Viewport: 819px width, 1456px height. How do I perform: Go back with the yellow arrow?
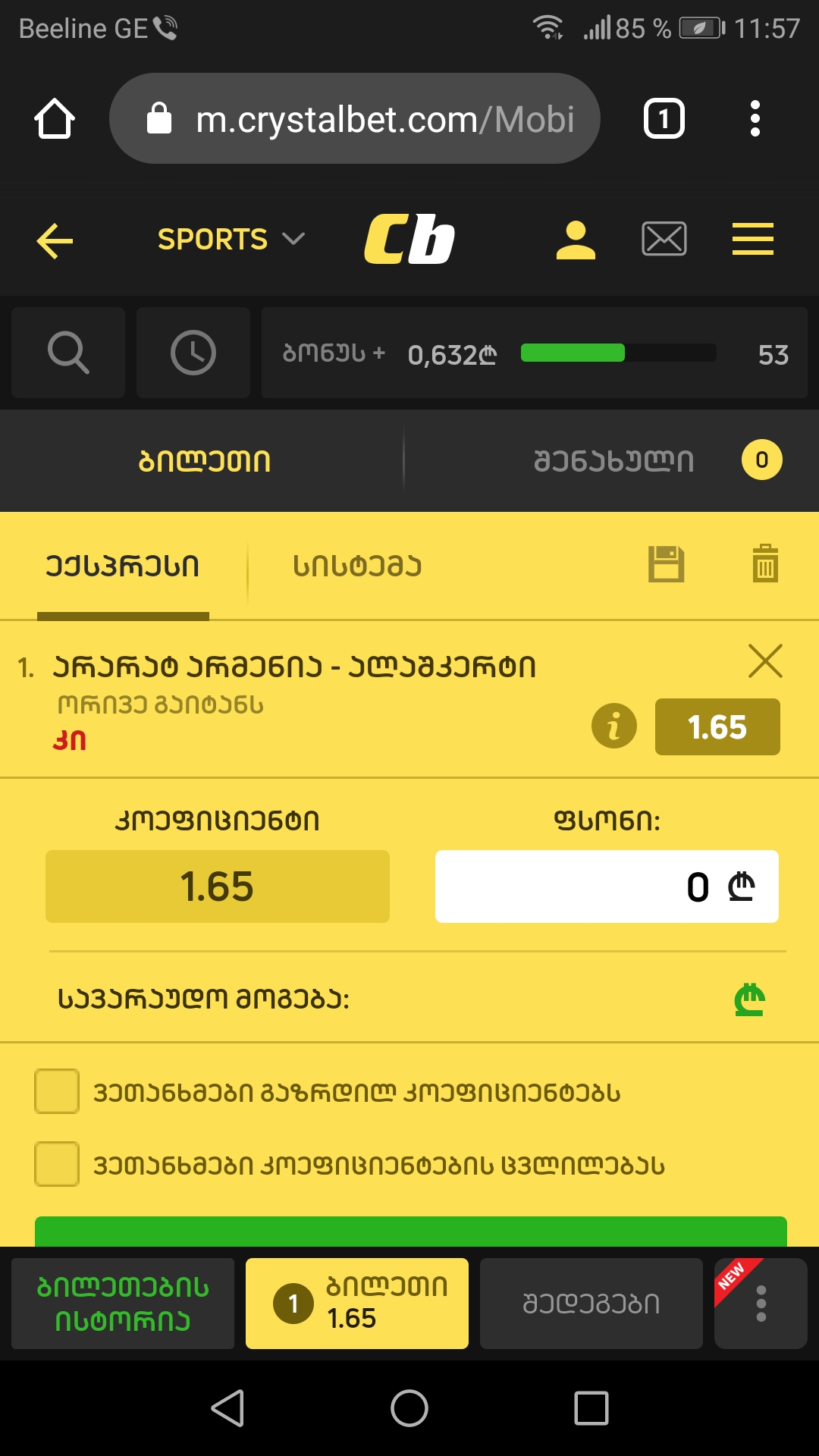click(x=55, y=241)
